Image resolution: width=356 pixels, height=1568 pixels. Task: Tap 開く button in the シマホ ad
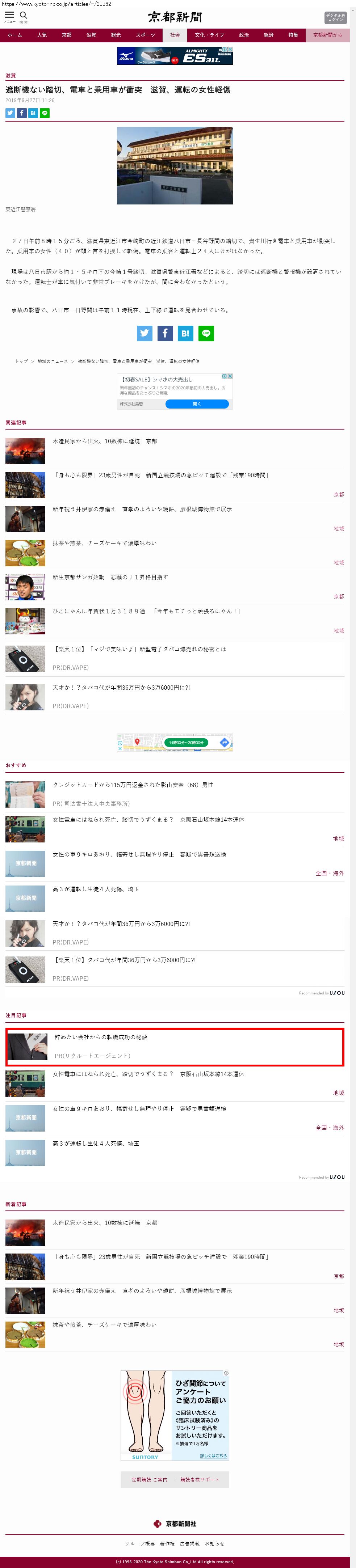(196, 403)
